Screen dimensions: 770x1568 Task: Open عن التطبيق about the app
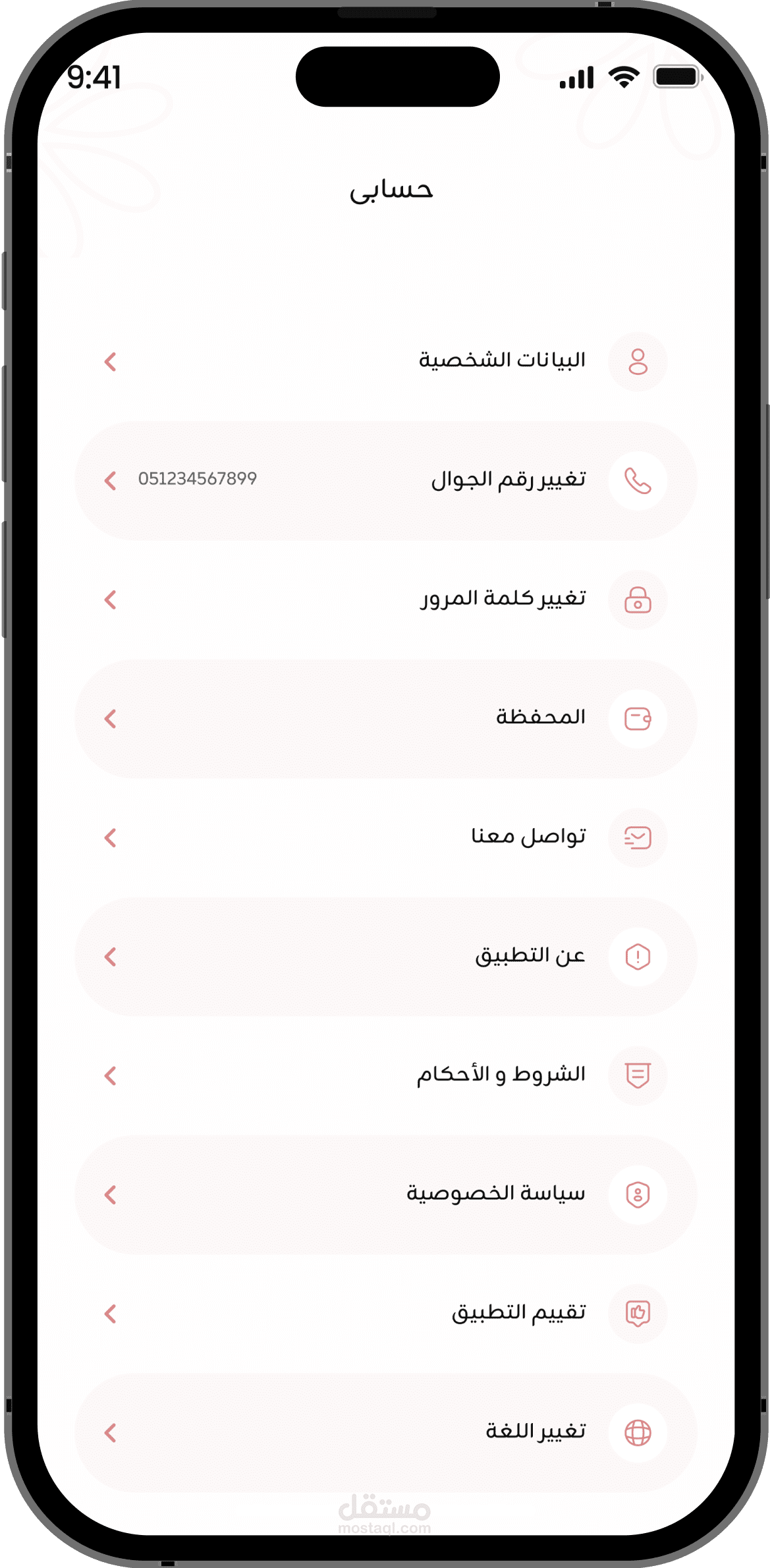click(385, 957)
